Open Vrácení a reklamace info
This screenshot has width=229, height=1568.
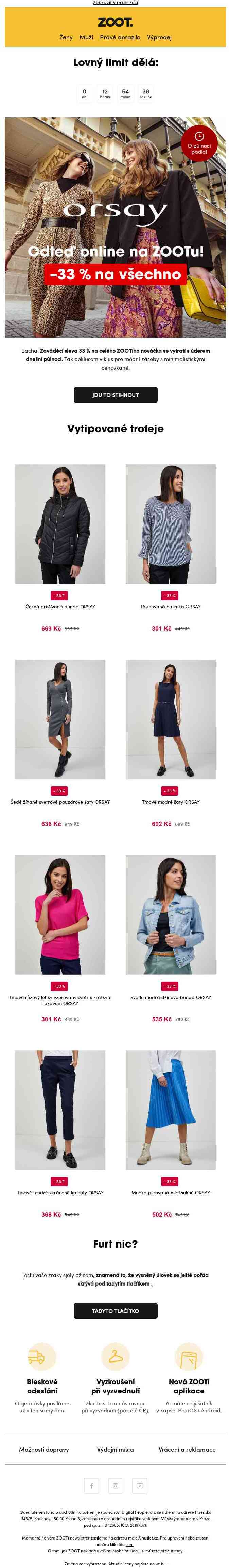coord(187,1449)
